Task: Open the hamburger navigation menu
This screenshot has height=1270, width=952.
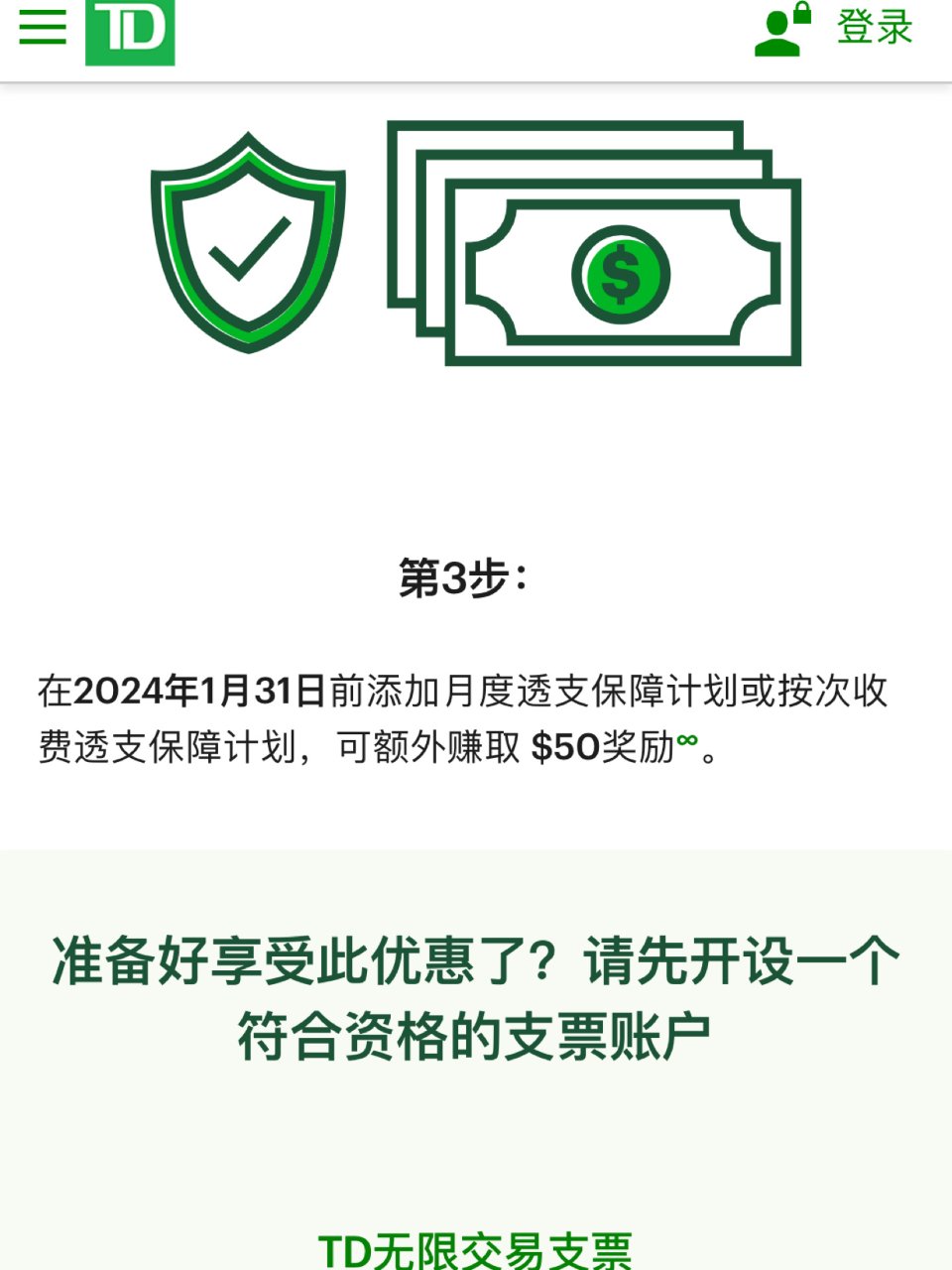Action: (x=42, y=28)
